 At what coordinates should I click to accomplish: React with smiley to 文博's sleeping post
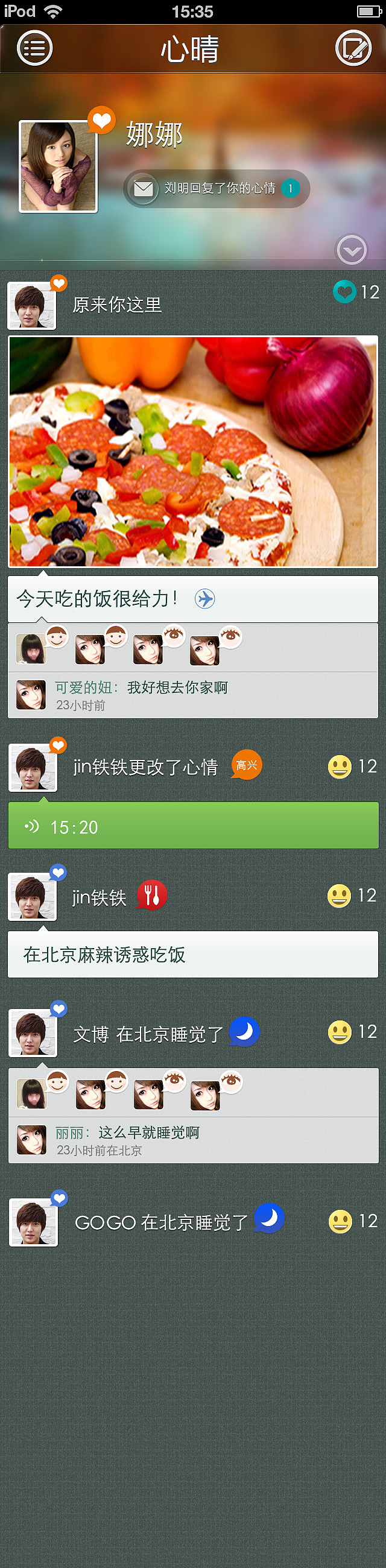pos(340,1032)
